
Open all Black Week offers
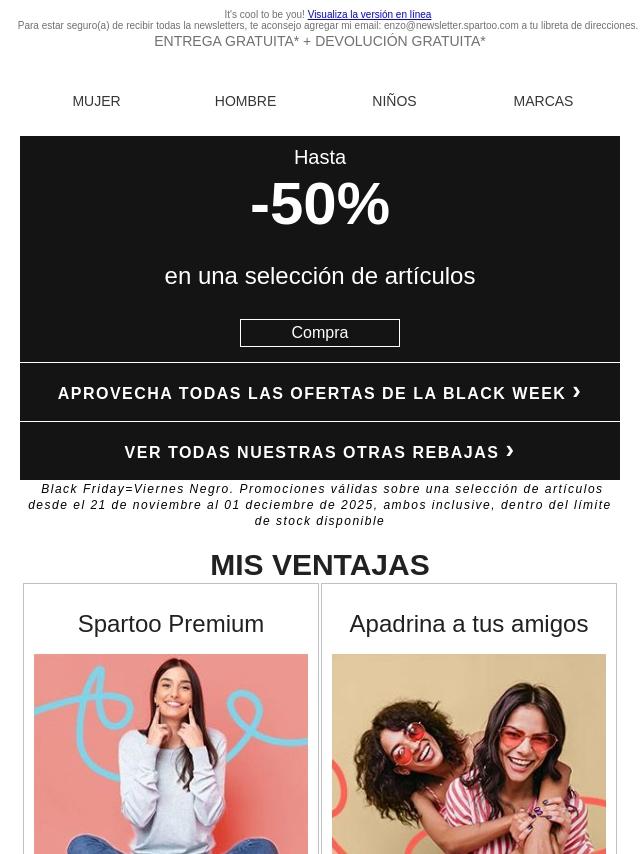pos(320,393)
